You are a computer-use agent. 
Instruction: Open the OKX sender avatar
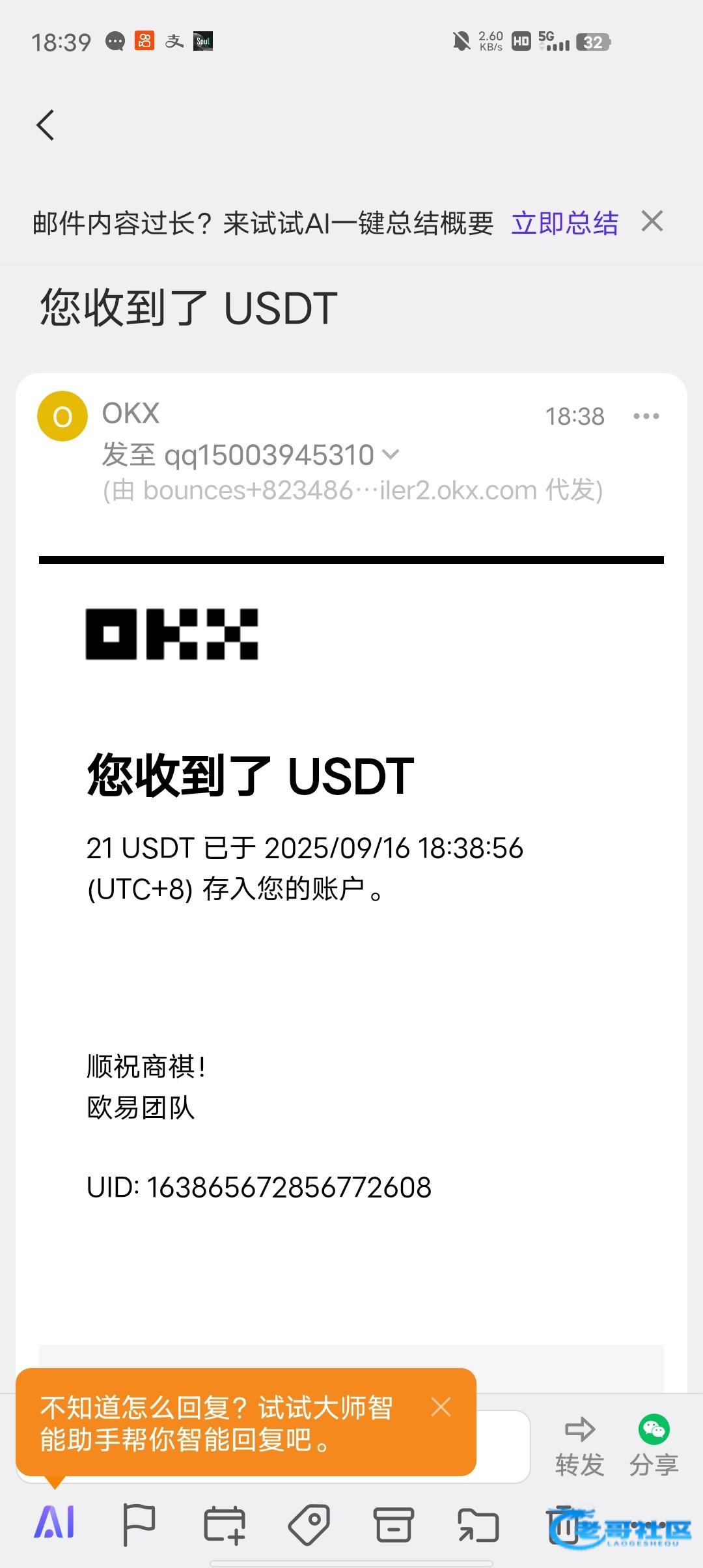(62, 416)
